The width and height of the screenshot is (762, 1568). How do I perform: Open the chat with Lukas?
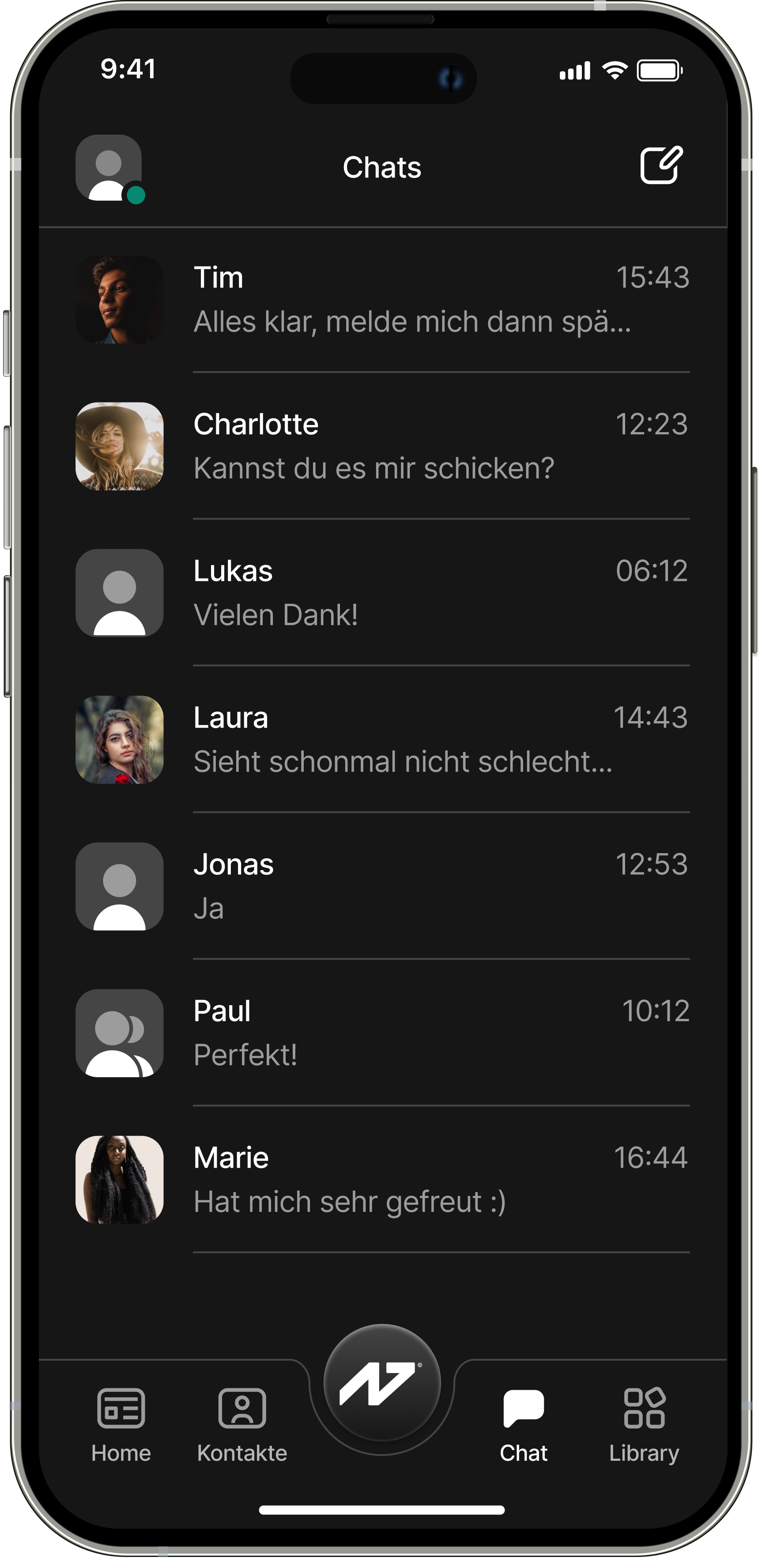(382, 593)
